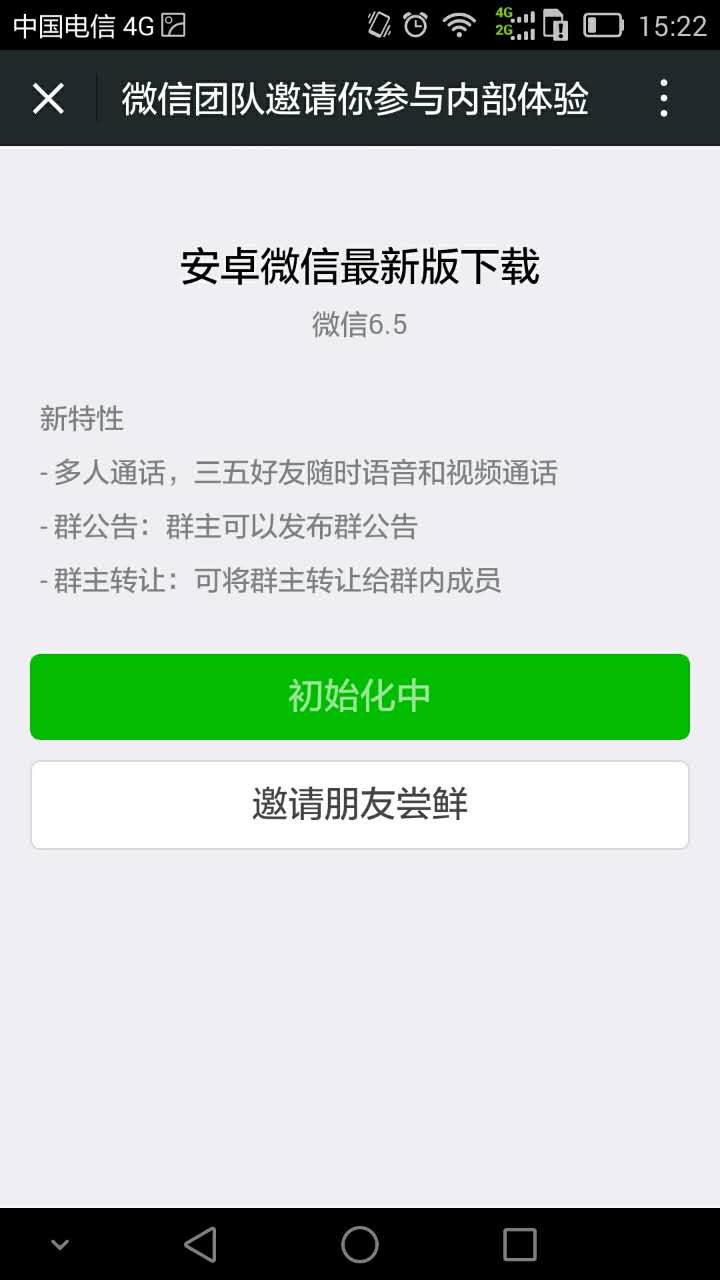This screenshot has width=720, height=1280.
Task: Hide the navigation bar with the down chevron
Action: tap(60, 1244)
